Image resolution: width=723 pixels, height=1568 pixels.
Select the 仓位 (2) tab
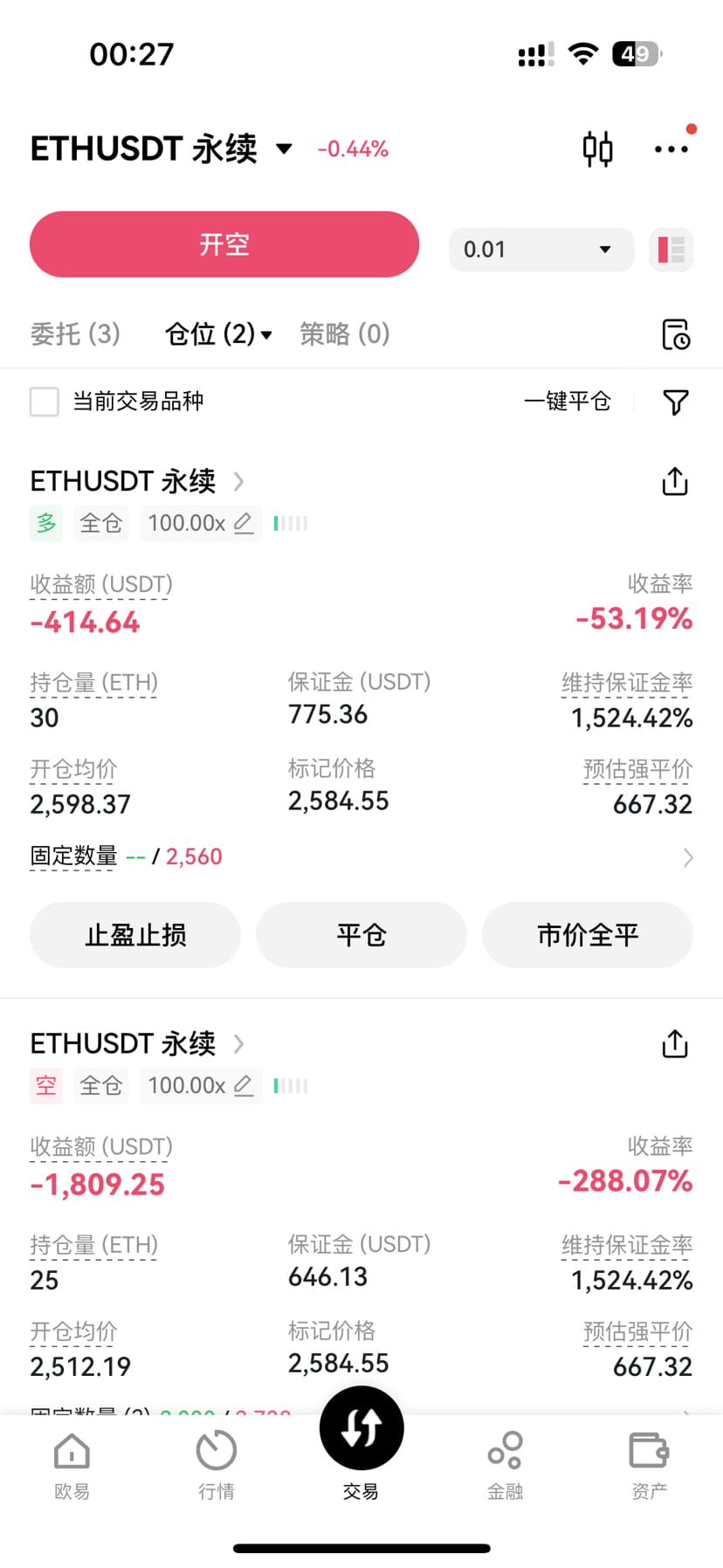tap(218, 334)
